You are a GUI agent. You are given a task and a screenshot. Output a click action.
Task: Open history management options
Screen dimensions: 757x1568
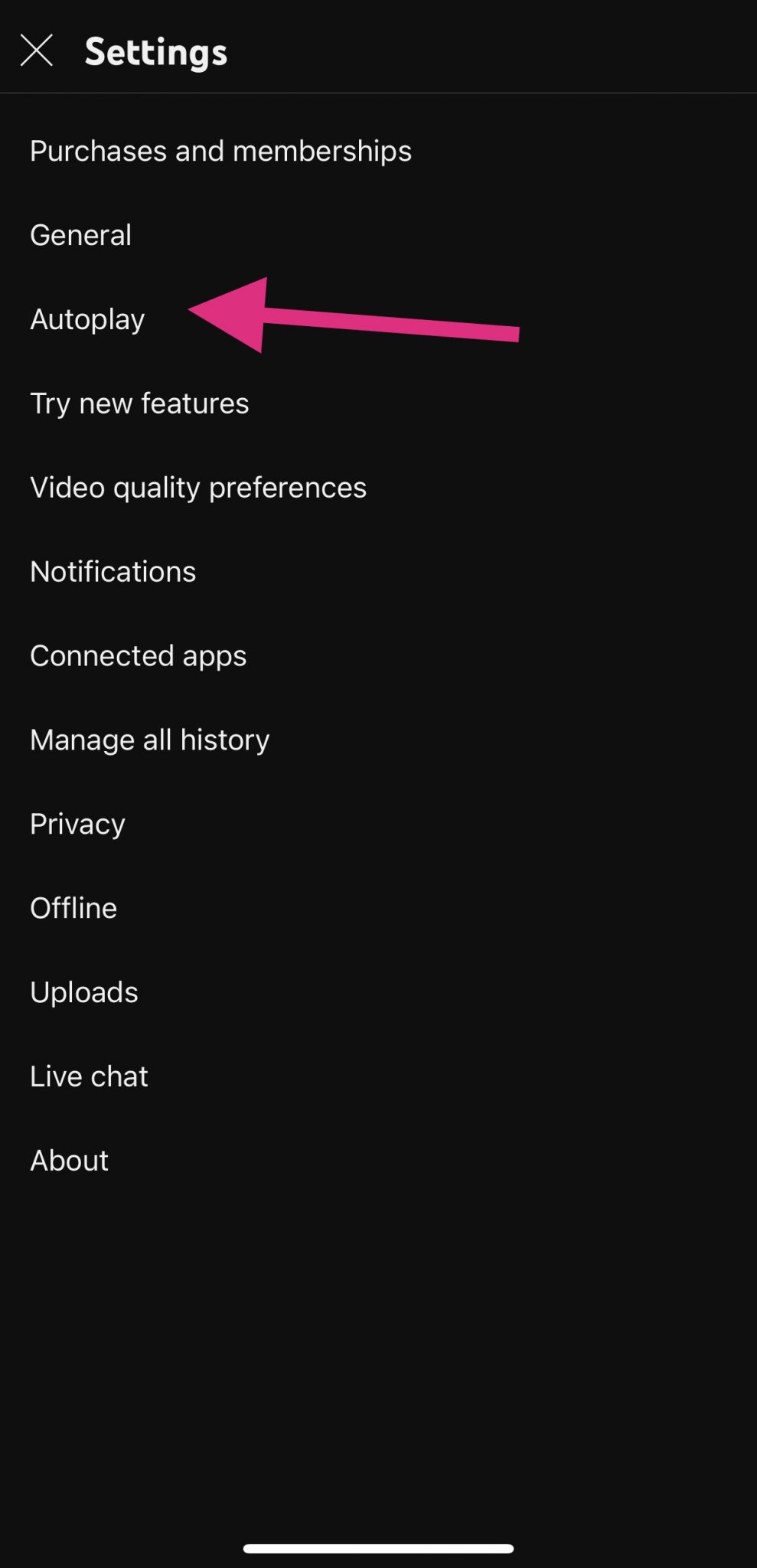pyautogui.click(x=149, y=740)
